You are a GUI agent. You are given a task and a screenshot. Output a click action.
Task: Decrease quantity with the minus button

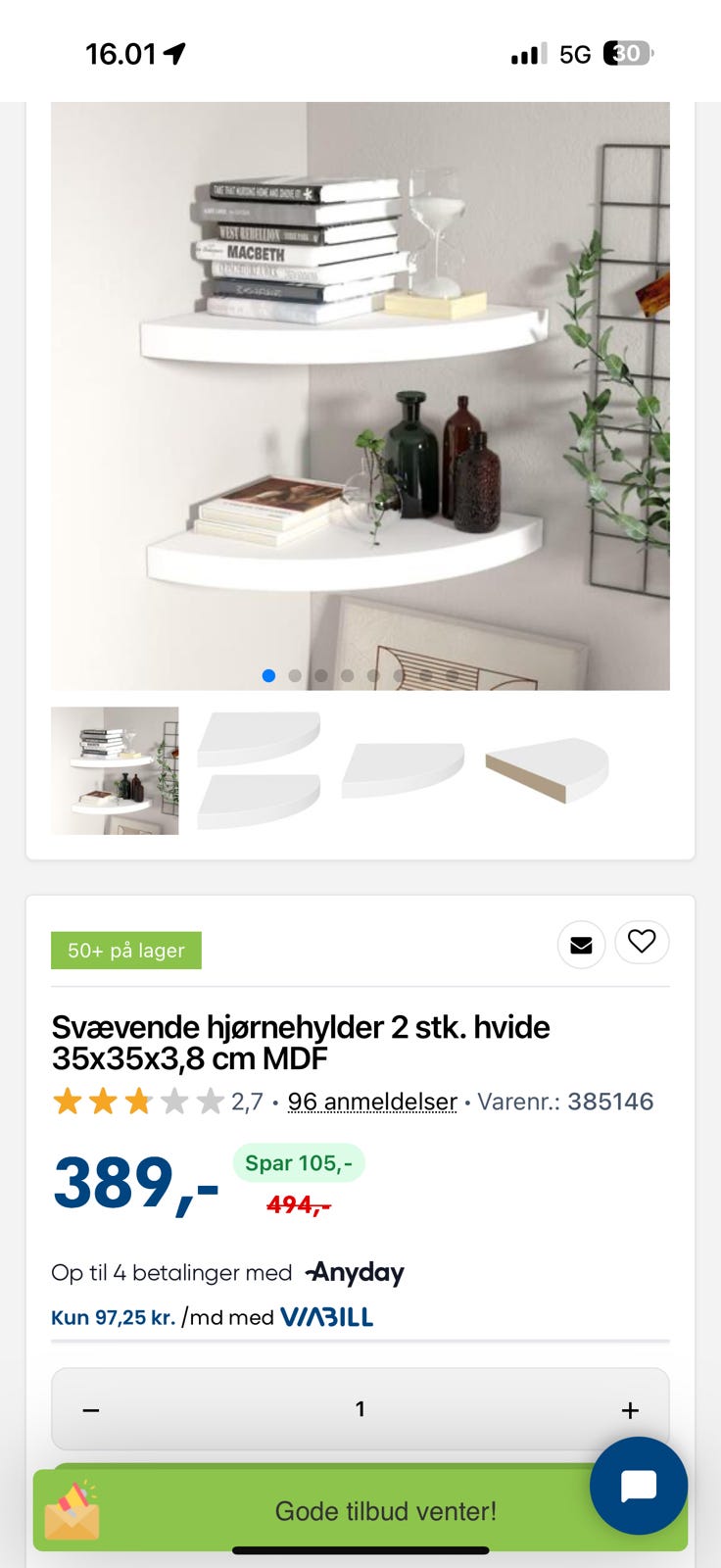[90, 1408]
